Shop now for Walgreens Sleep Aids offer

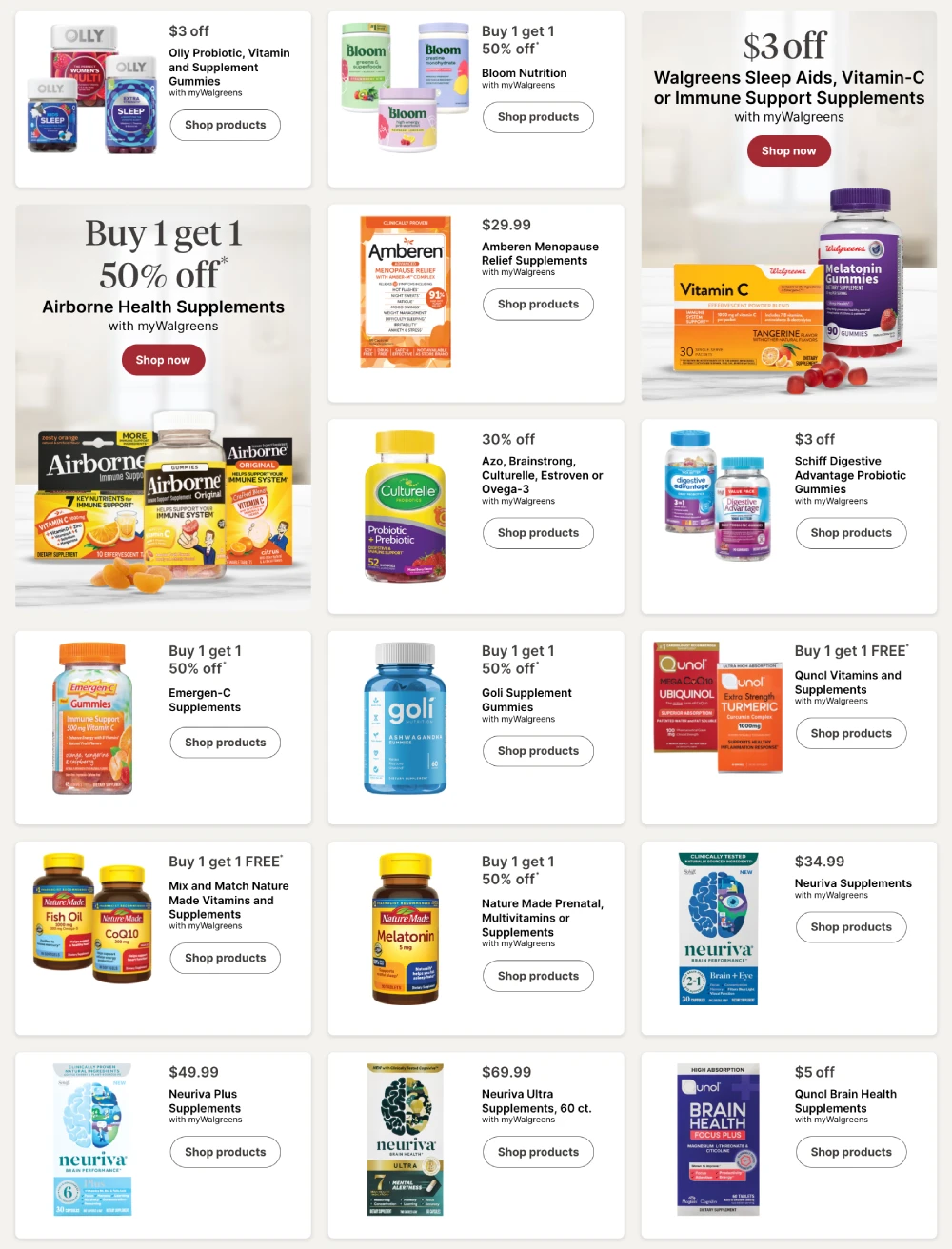click(788, 151)
